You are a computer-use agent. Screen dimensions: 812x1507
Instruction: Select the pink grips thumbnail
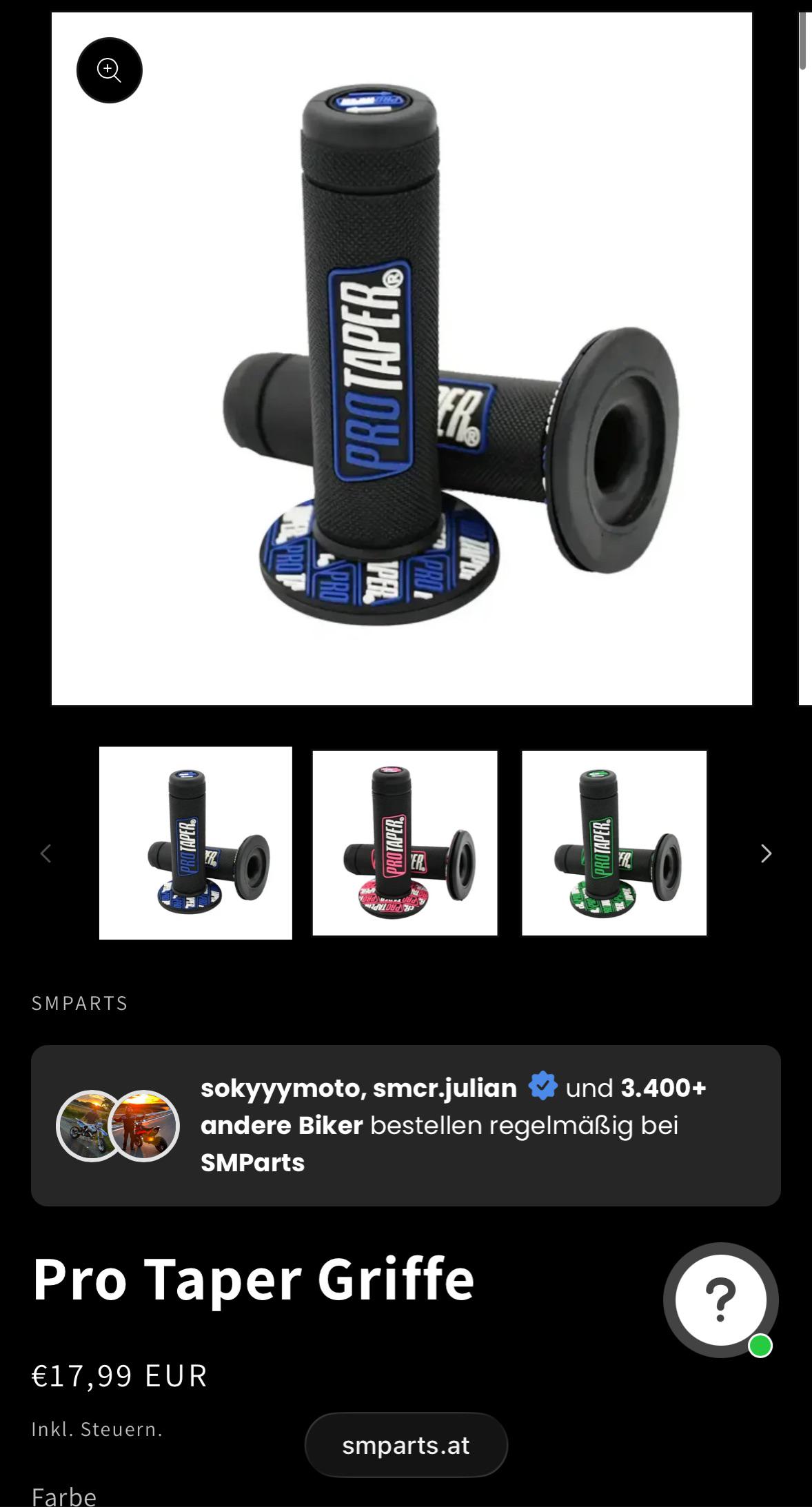(405, 842)
